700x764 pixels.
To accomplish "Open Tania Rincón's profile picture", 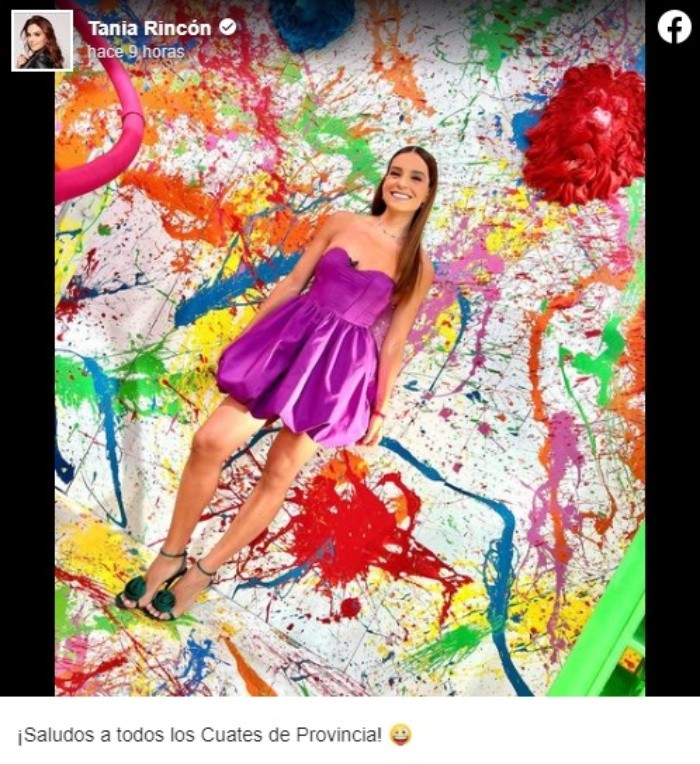I will click(x=42, y=41).
